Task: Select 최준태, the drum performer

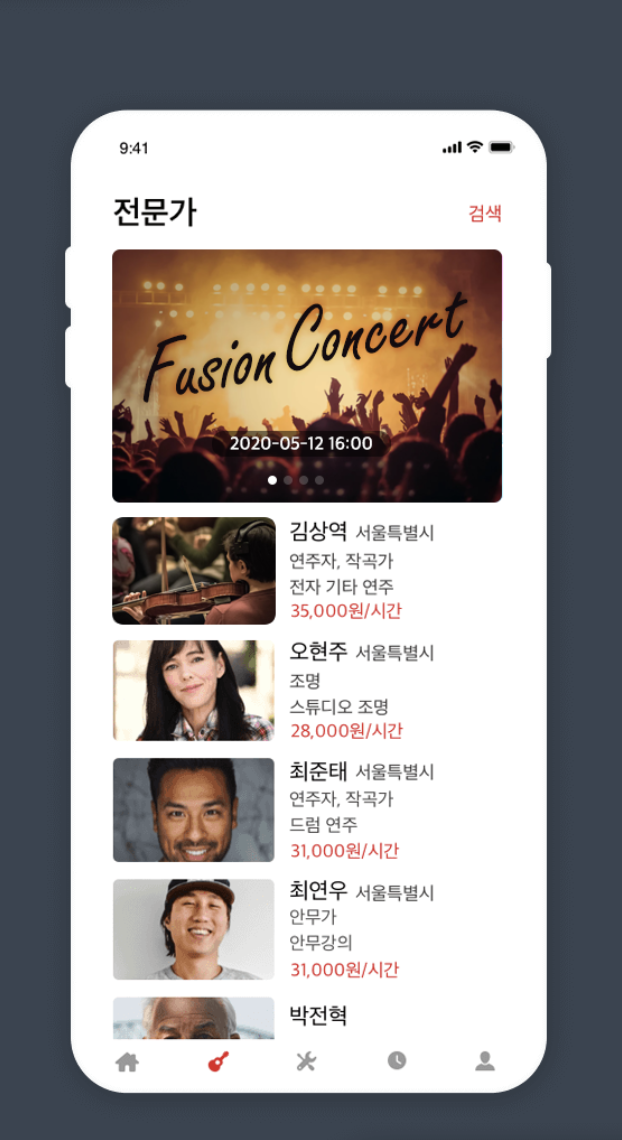Action: coord(307,810)
